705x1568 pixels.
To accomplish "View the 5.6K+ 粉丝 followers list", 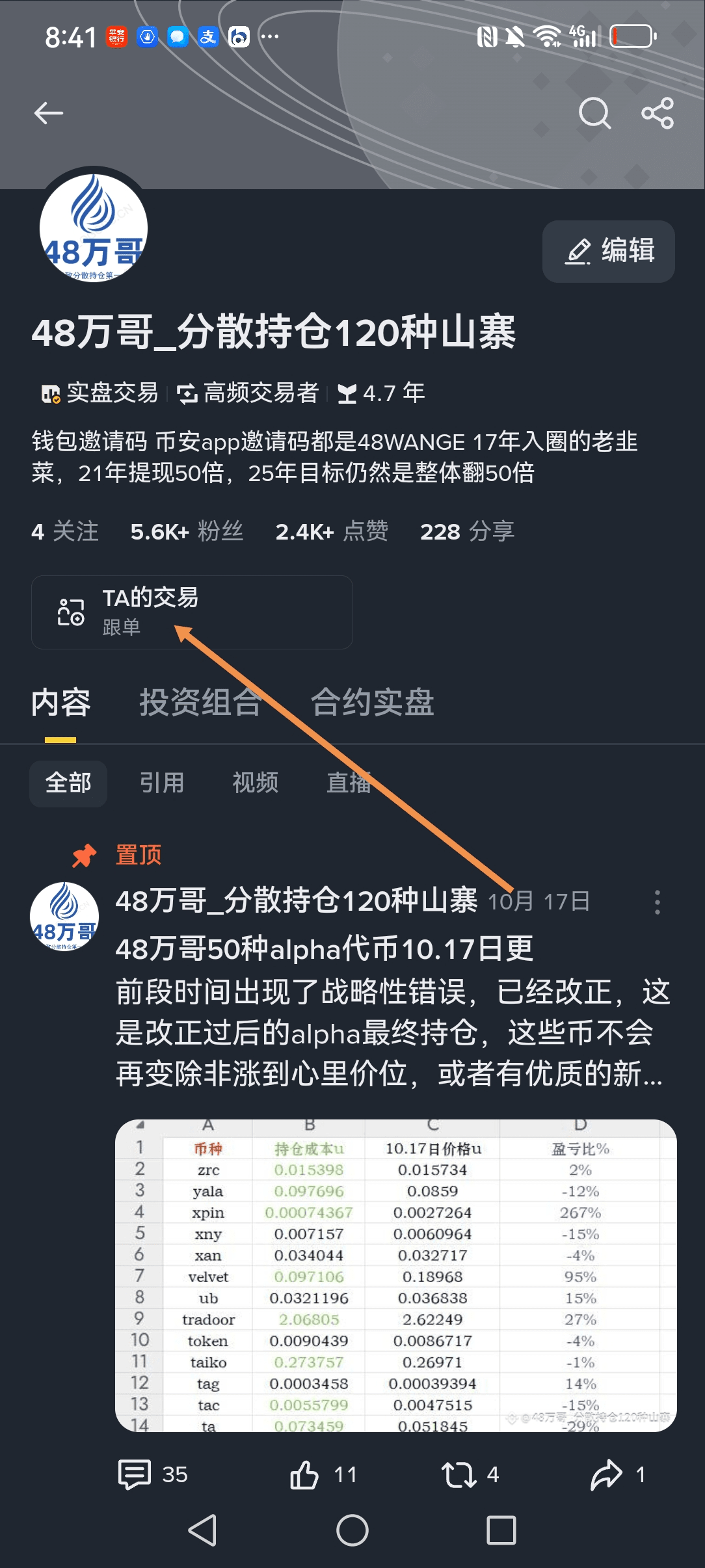I will click(x=187, y=532).
